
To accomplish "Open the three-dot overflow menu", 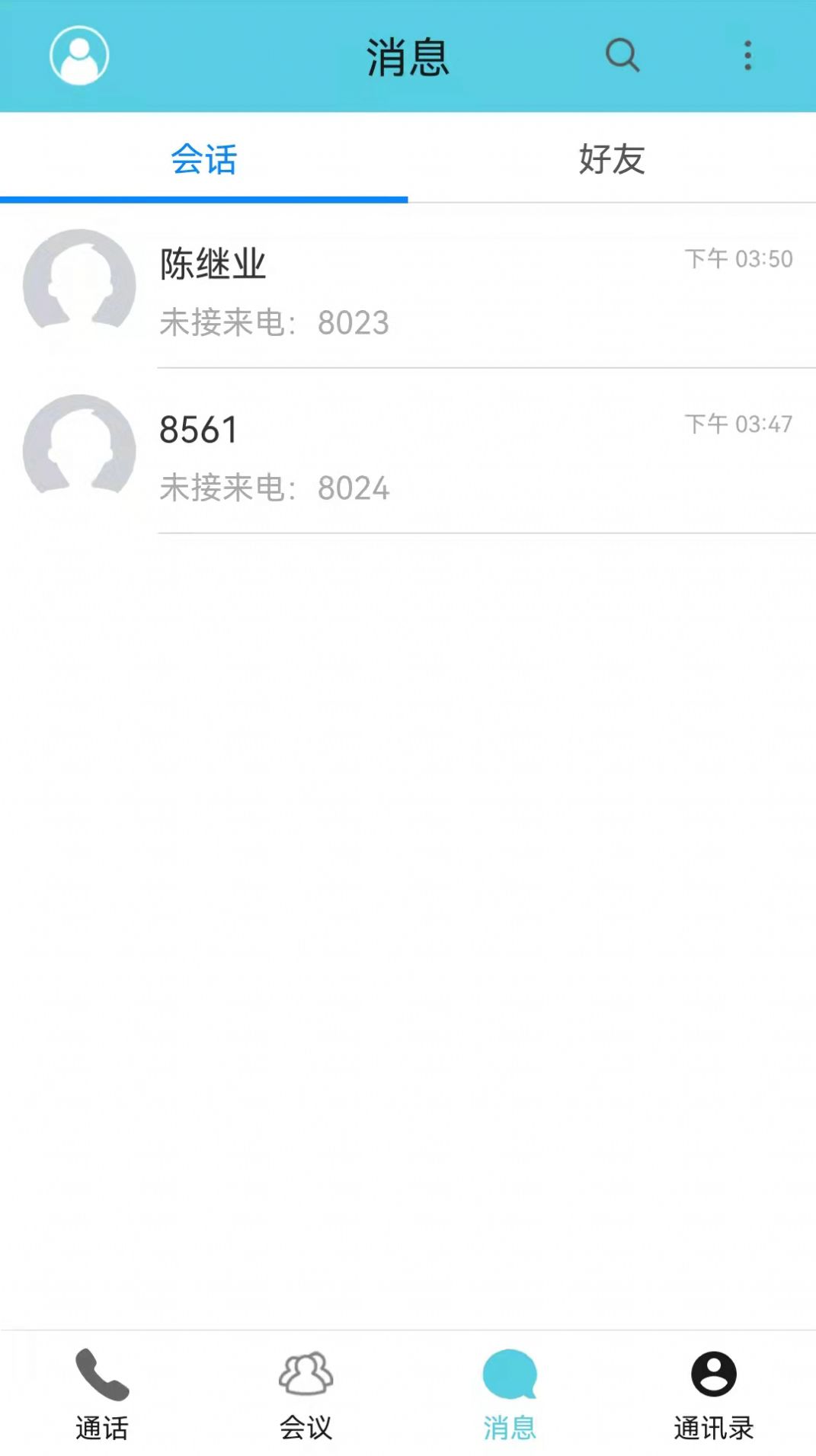I will [x=747, y=56].
